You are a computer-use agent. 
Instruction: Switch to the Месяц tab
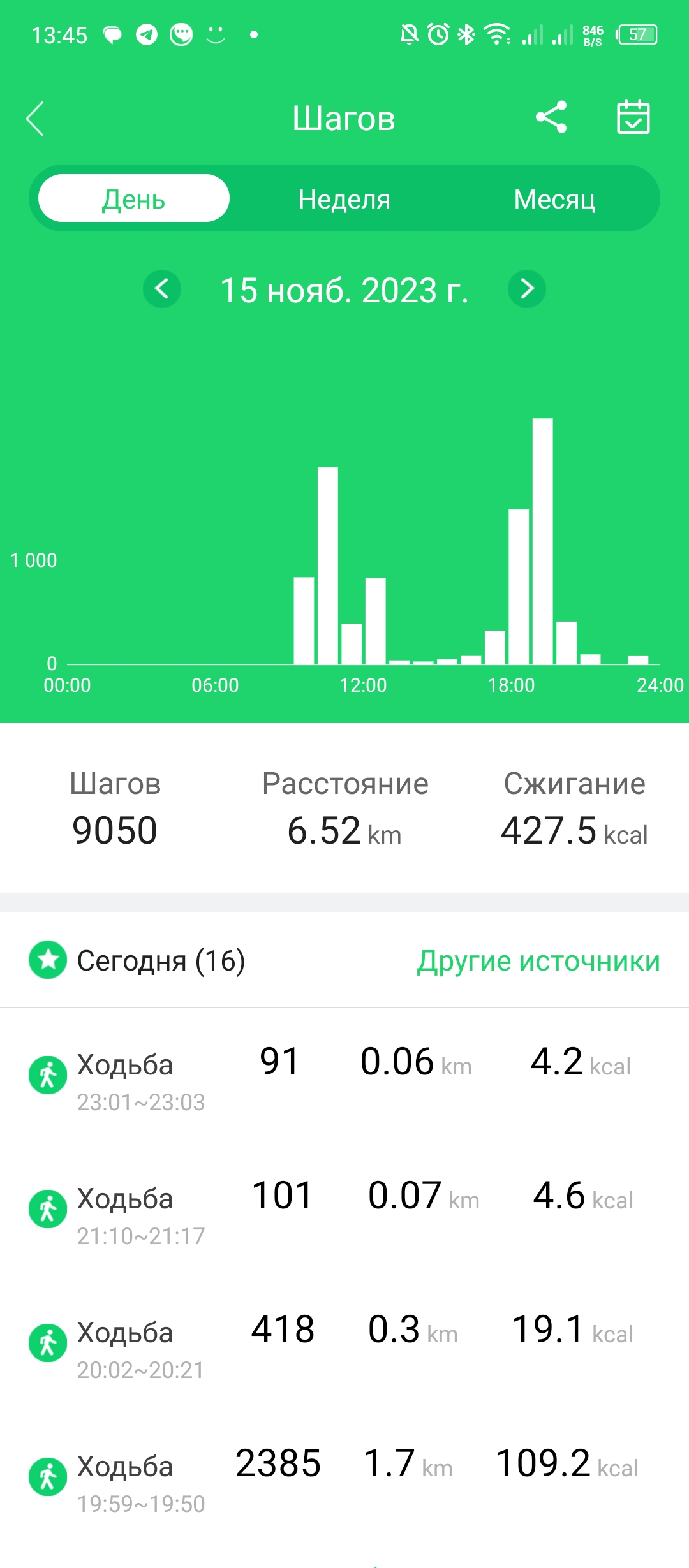(x=554, y=199)
